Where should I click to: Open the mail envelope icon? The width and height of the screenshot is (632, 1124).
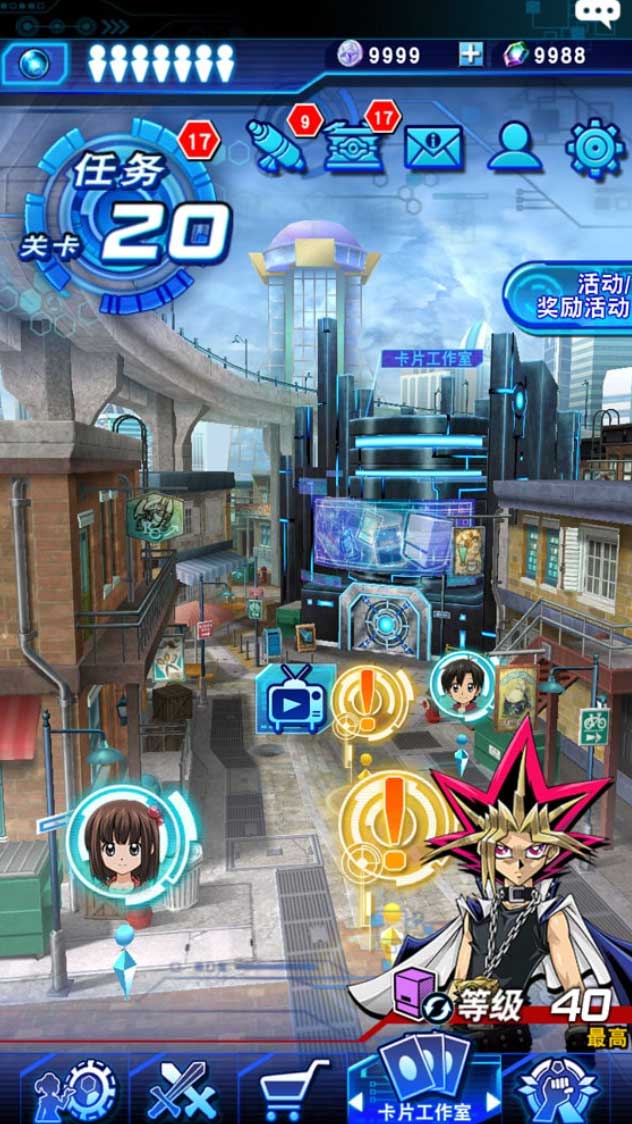click(x=433, y=148)
